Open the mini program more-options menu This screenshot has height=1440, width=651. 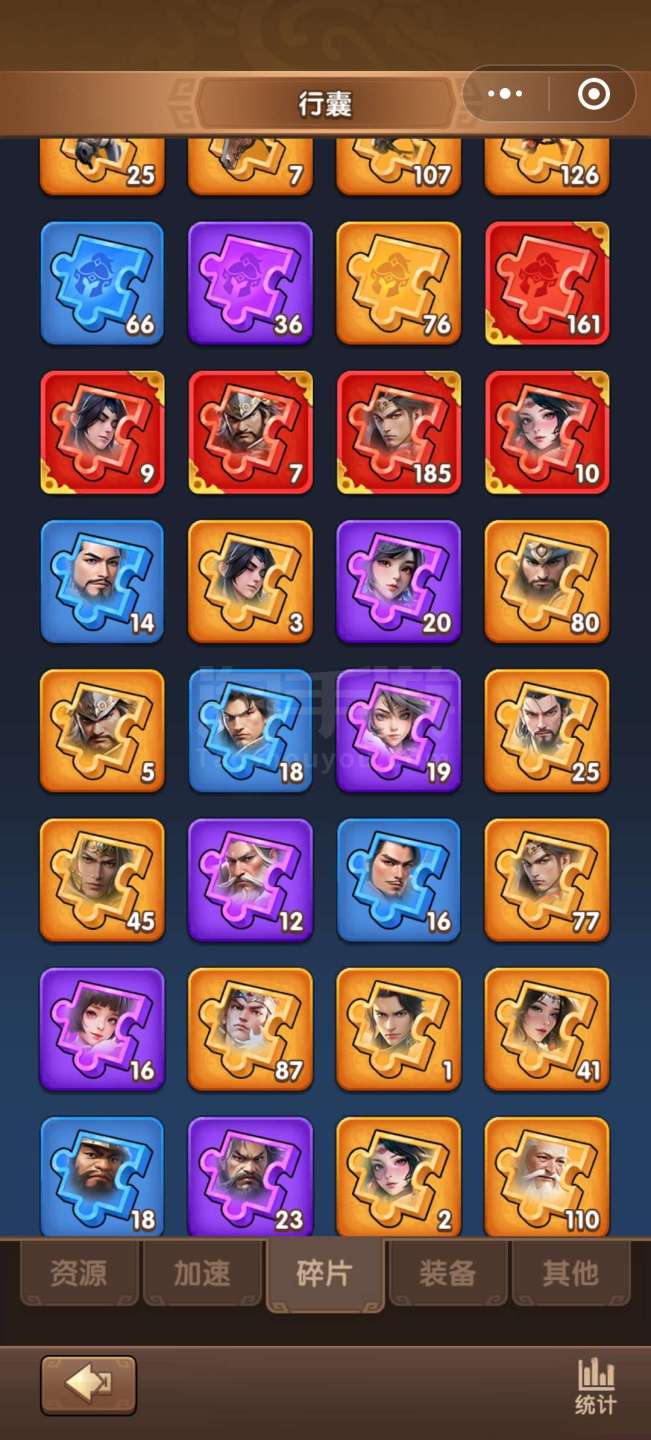pos(505,94)
